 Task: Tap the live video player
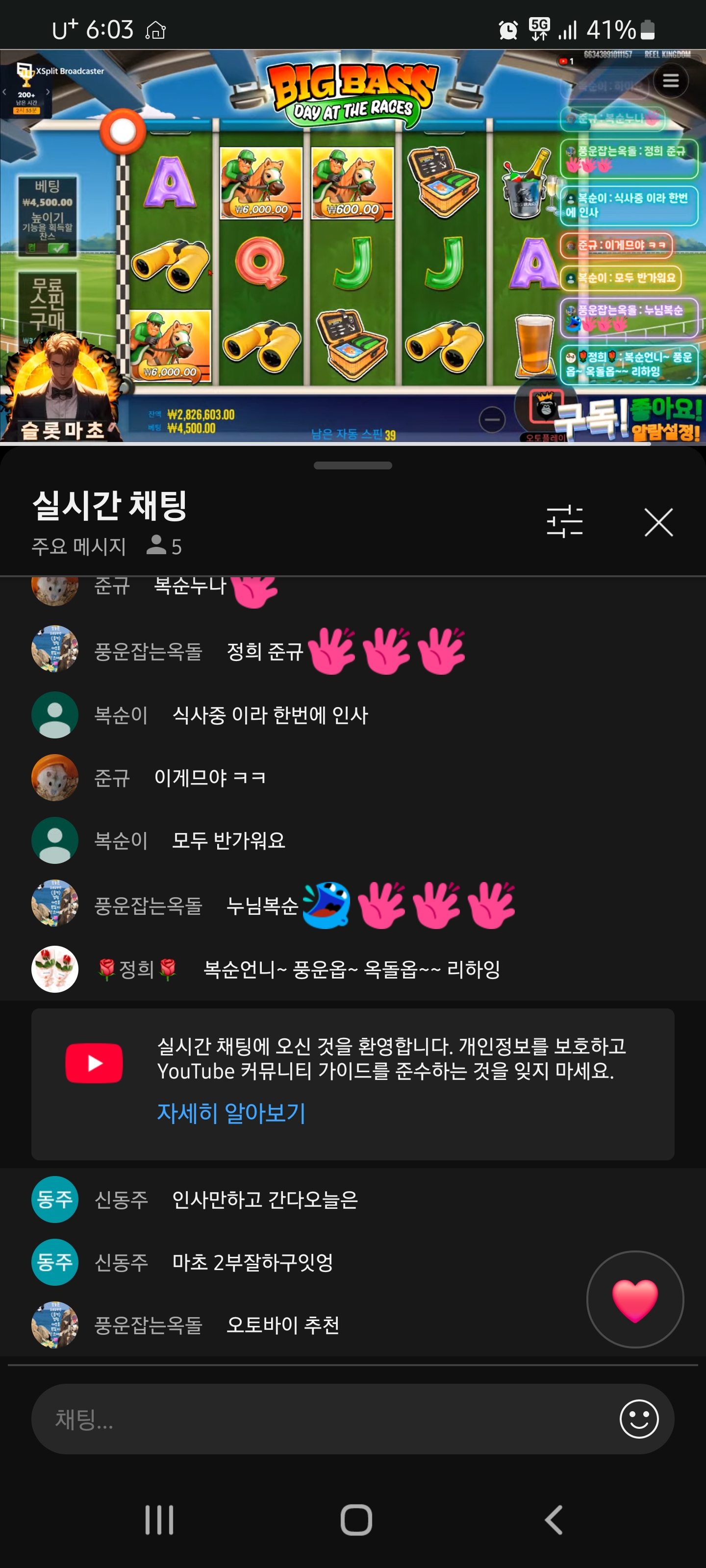[353, 244]
